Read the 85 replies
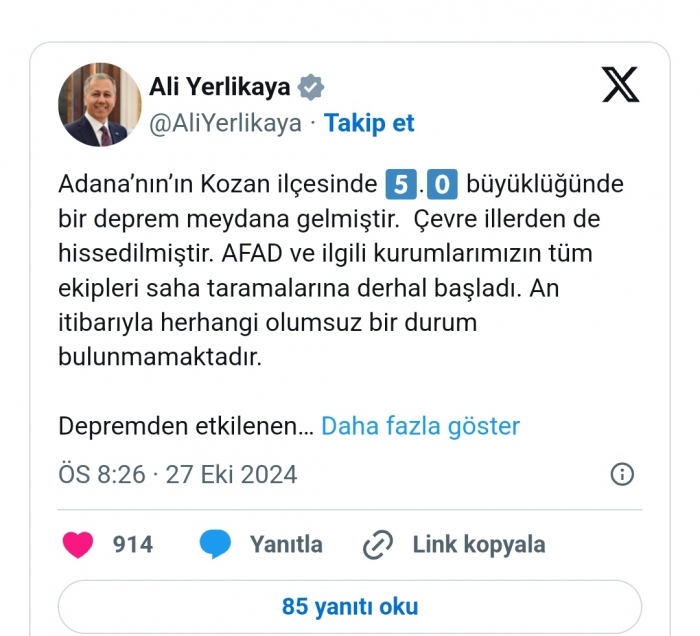Screen dimensions: 700x636 (350, 606)
